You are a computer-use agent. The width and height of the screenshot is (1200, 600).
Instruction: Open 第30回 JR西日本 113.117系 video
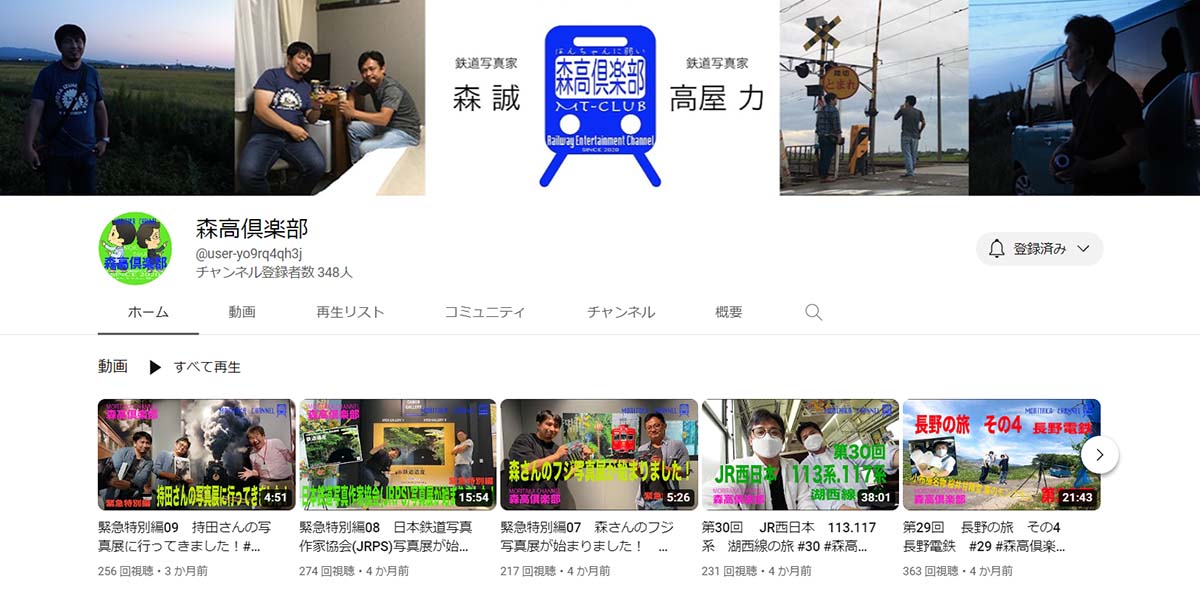pos(800,454)
